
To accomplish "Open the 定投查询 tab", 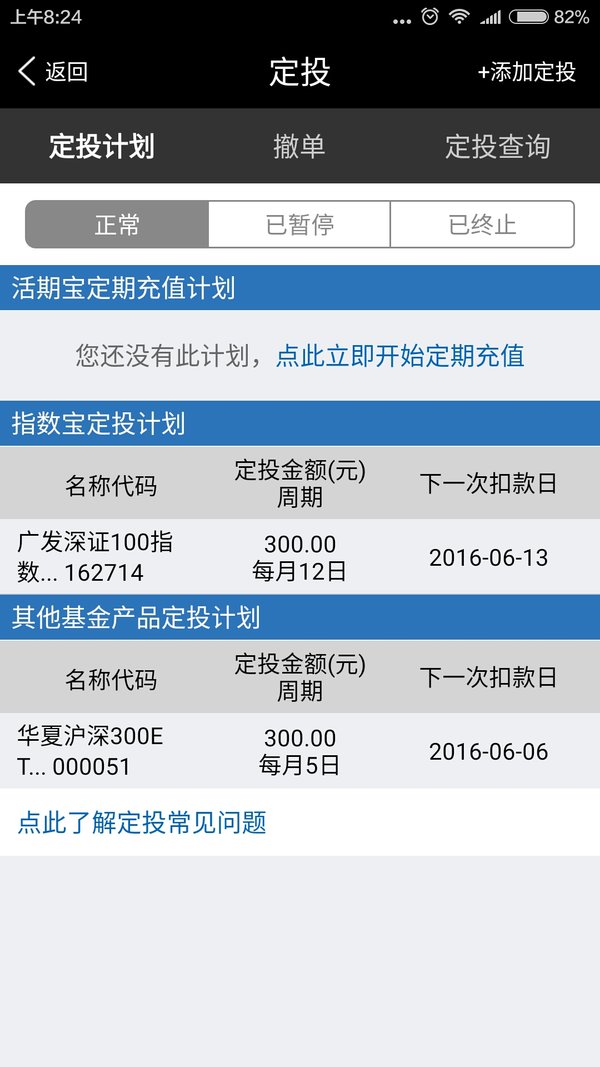I will pos(498,146).
